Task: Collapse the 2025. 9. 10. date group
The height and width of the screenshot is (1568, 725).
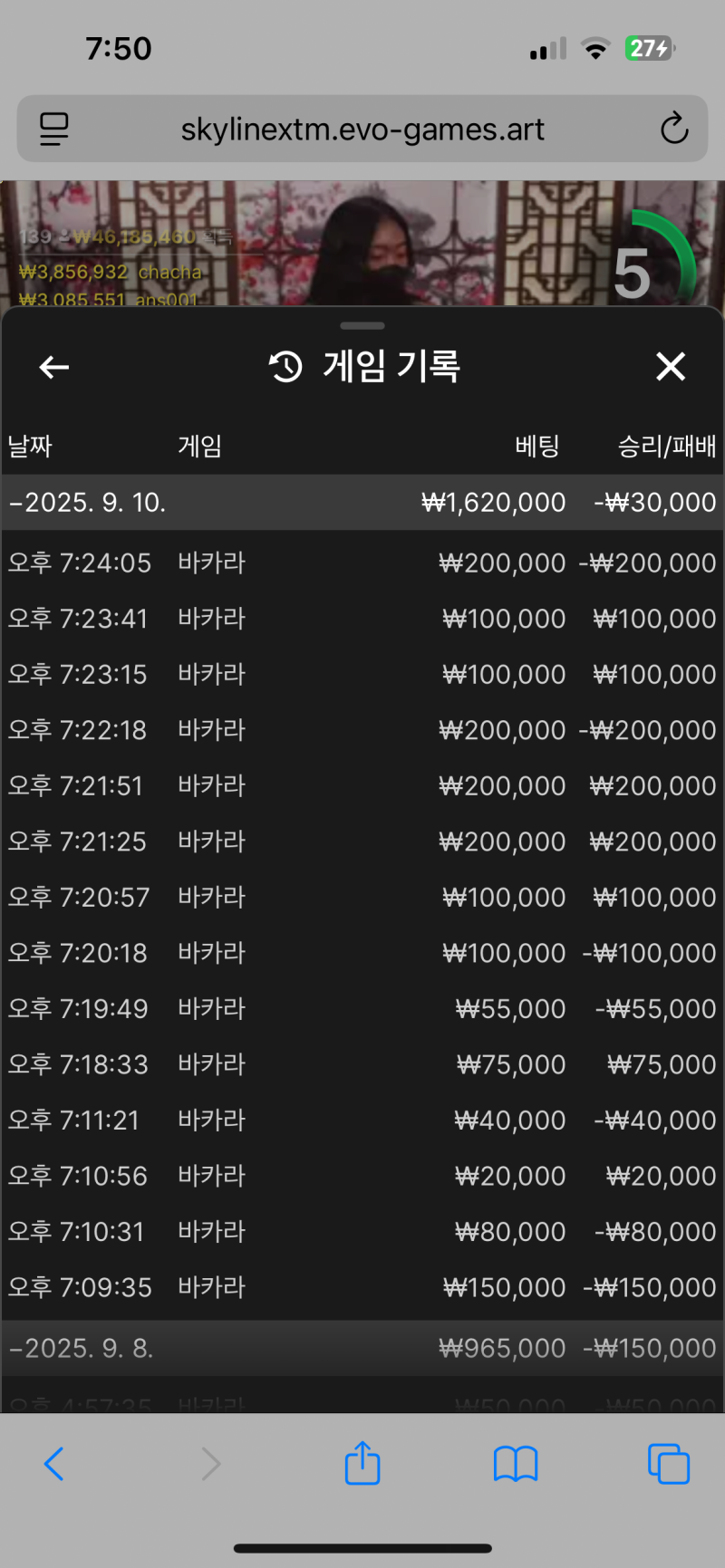Action: coord(88,503)
